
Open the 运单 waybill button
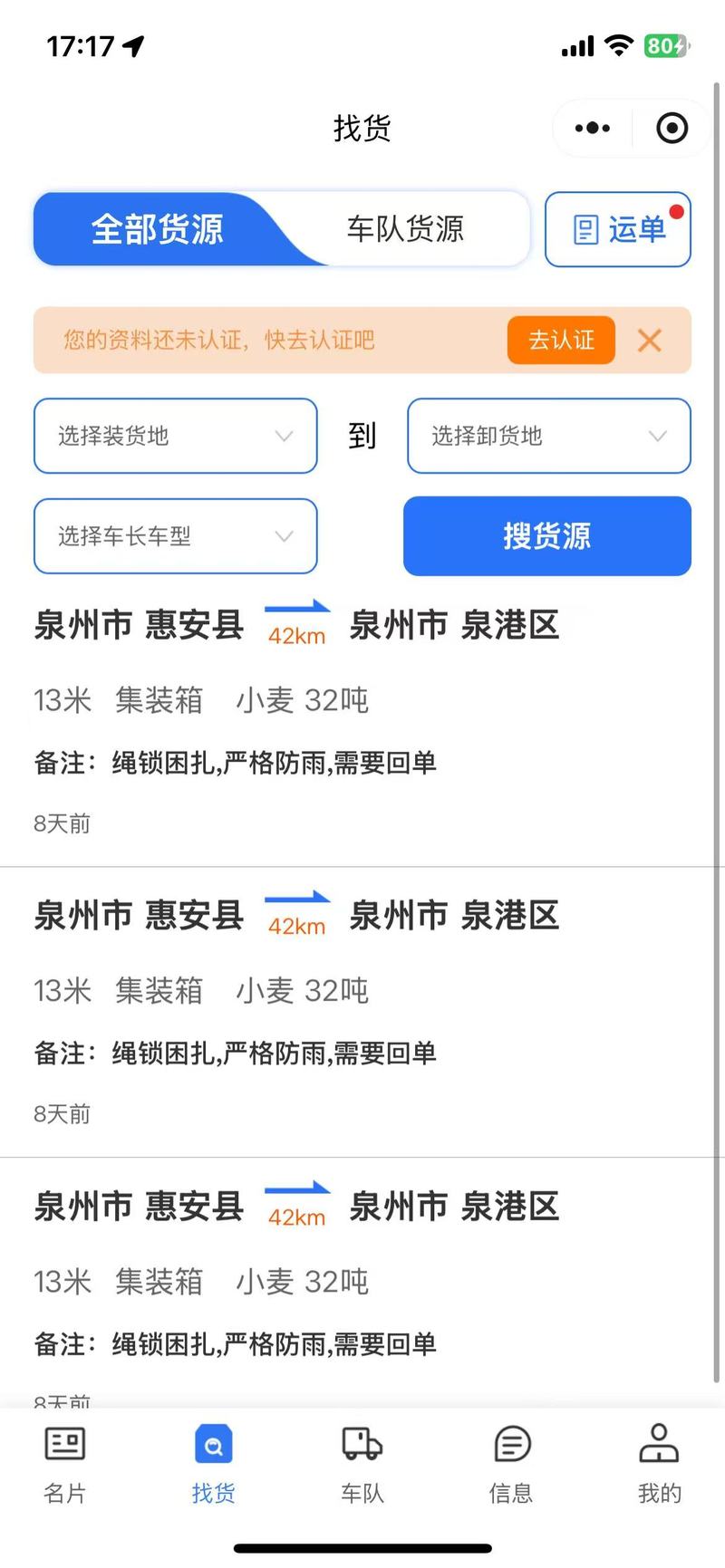618,229
